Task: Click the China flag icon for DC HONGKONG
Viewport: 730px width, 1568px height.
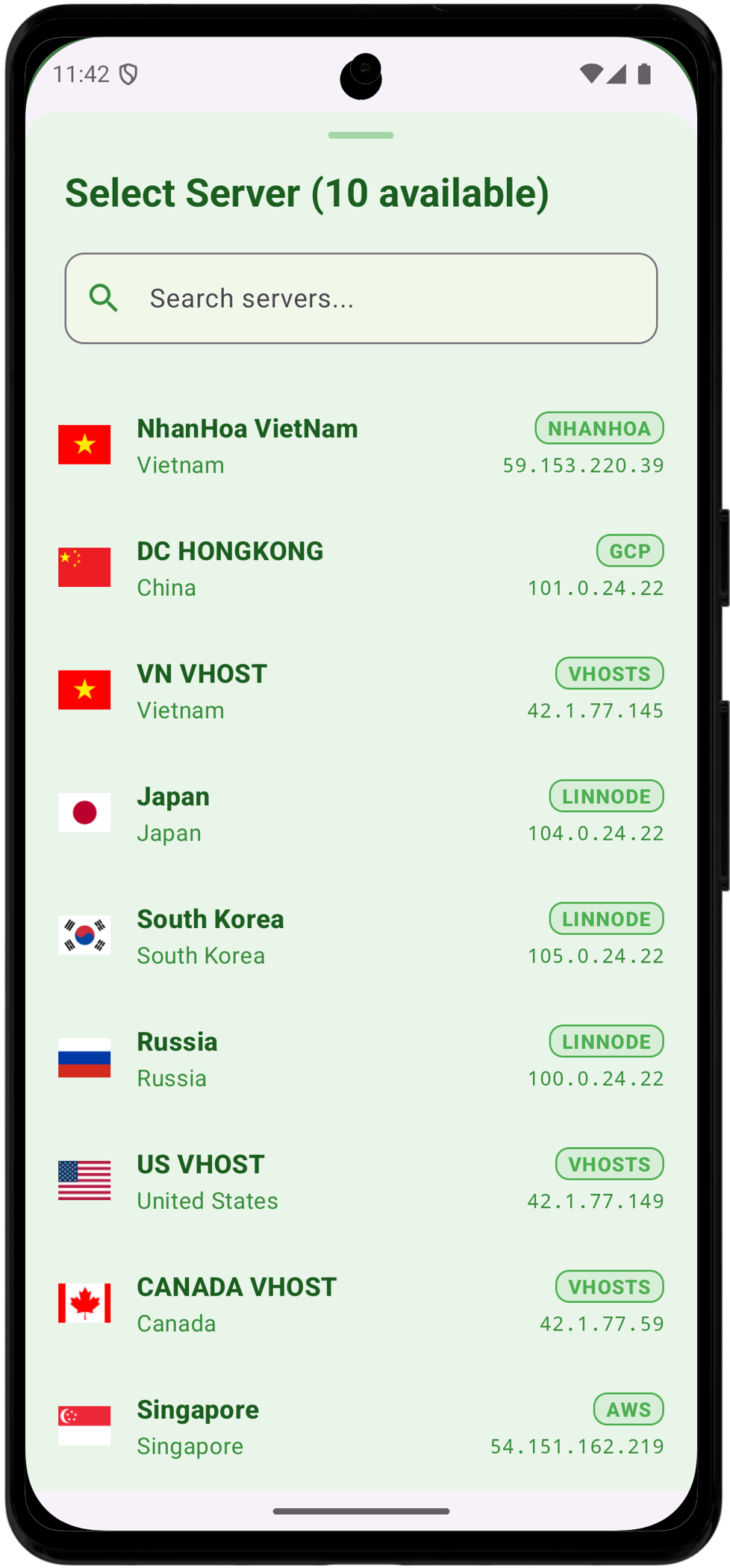Action: pos(84,567)
